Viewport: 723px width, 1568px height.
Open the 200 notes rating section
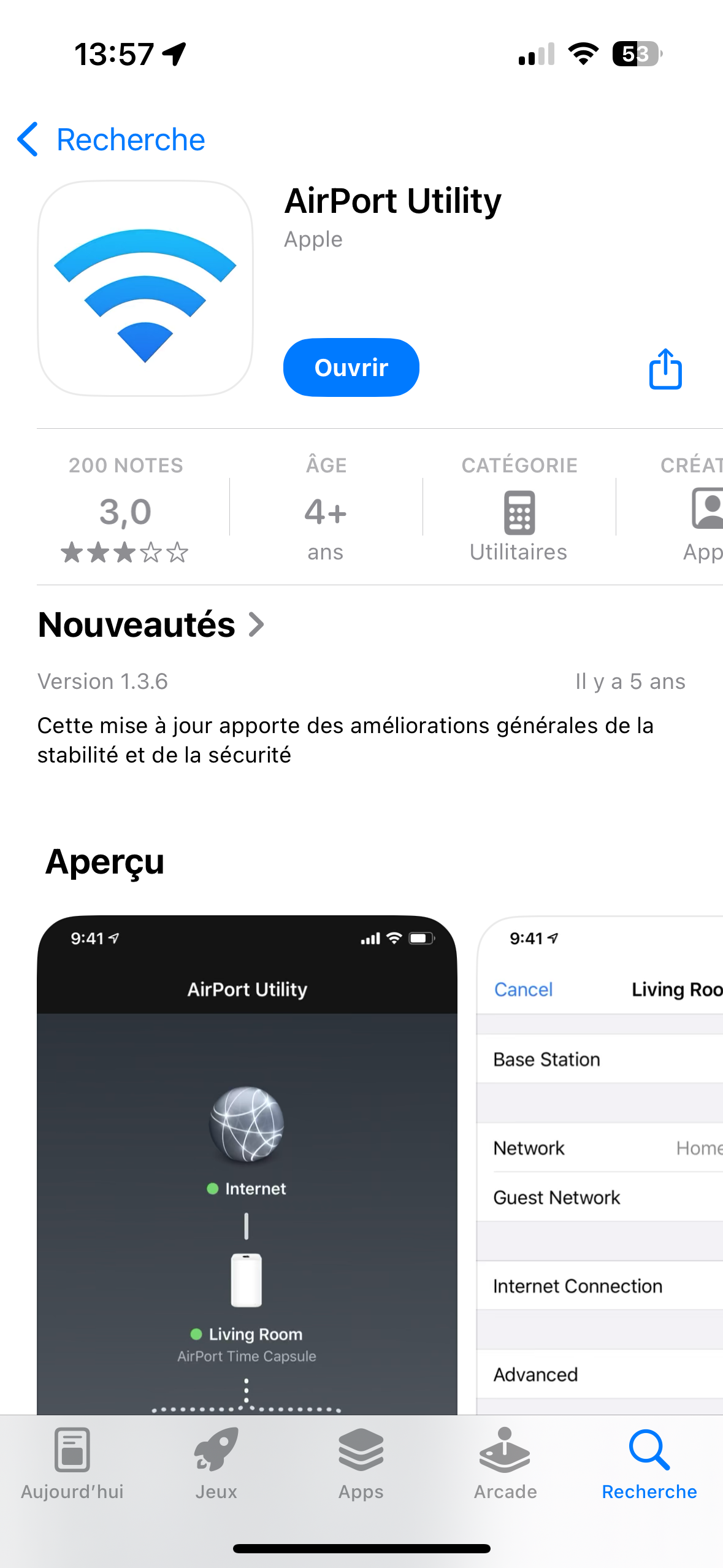click(126, 509)
